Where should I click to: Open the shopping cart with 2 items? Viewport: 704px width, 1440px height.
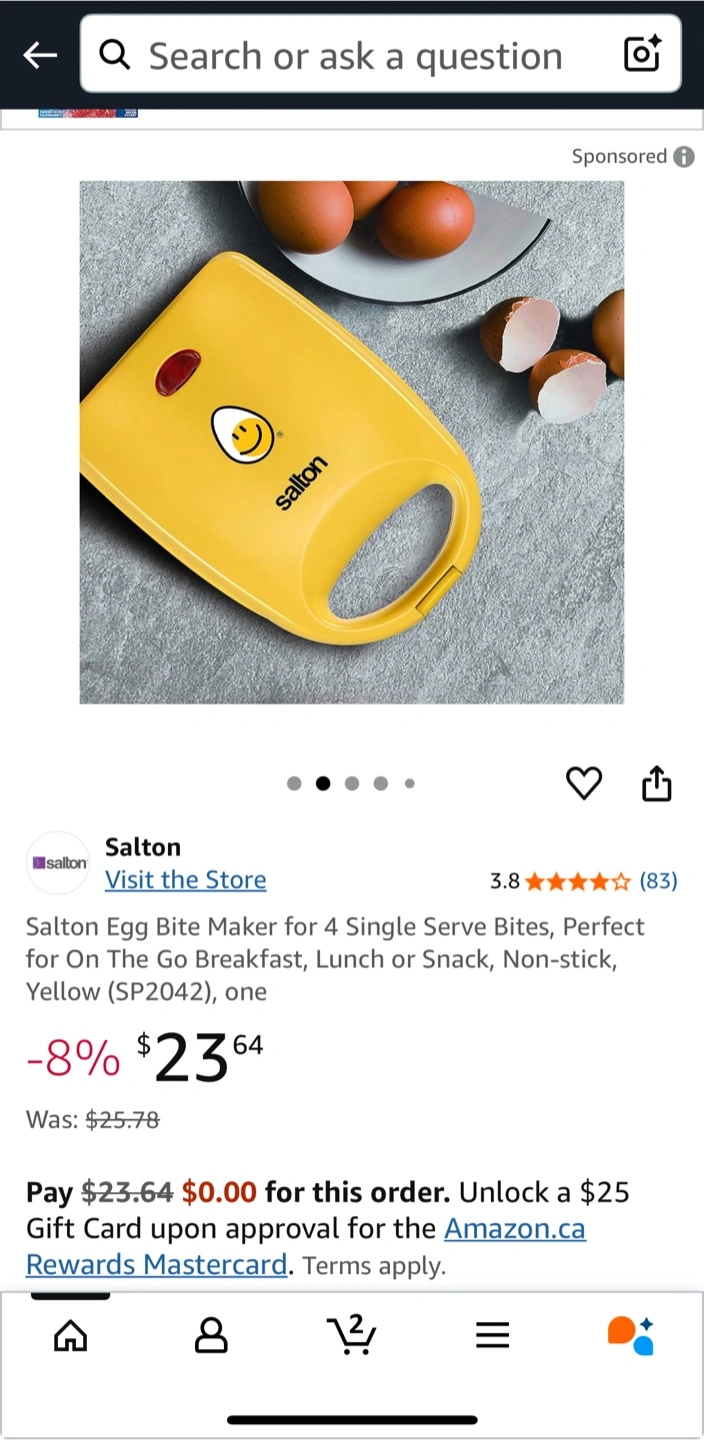(351, 1335)
